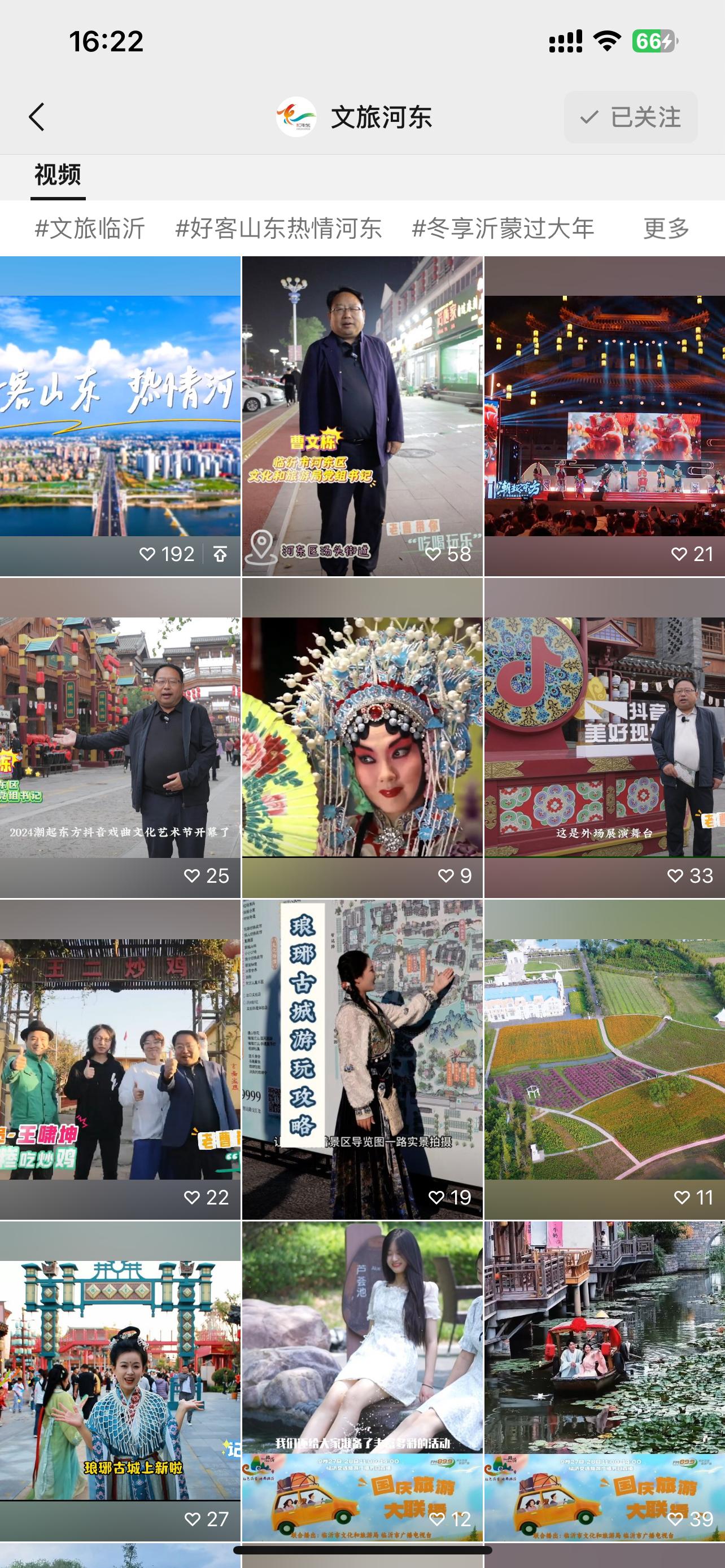Open hashtag #文旅临沂
The width and height of the screenshot is (725, 1568).
[89, 229]
